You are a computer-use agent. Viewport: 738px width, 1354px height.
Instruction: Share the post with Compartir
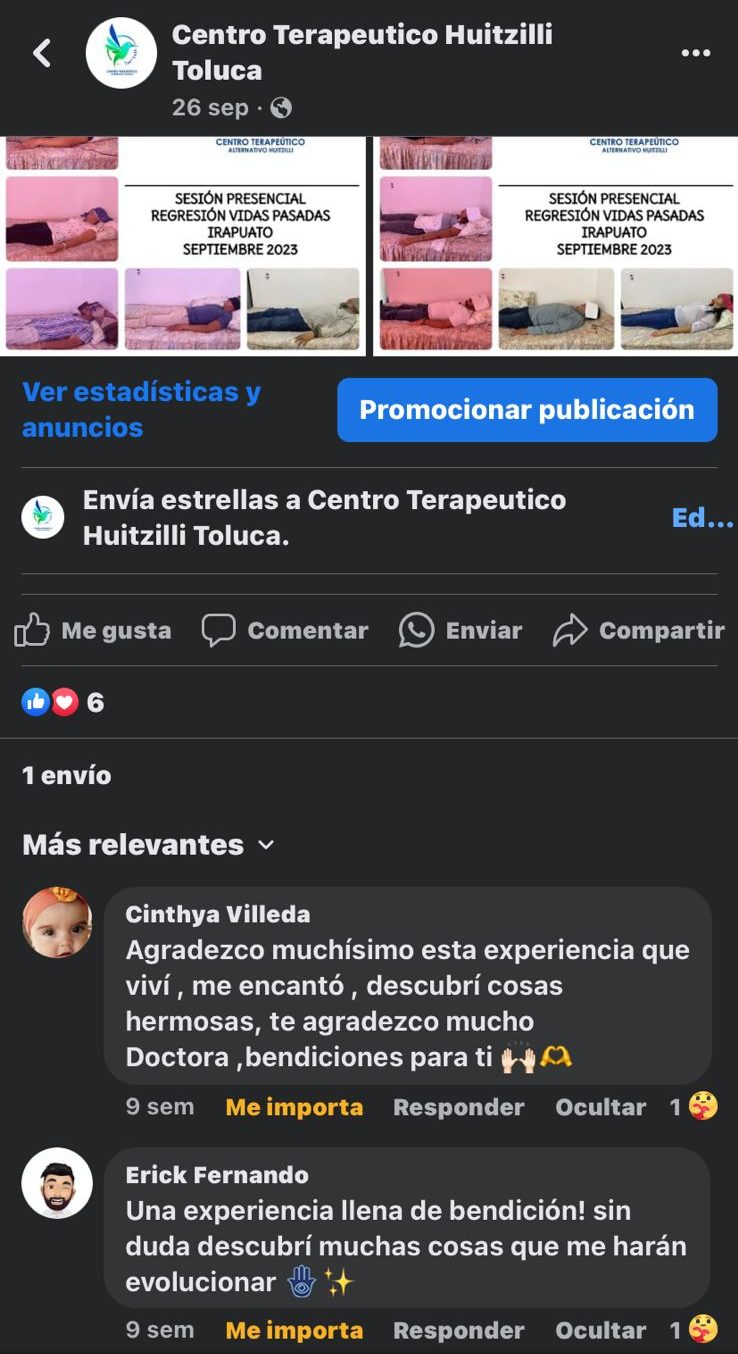pos(638,630)
